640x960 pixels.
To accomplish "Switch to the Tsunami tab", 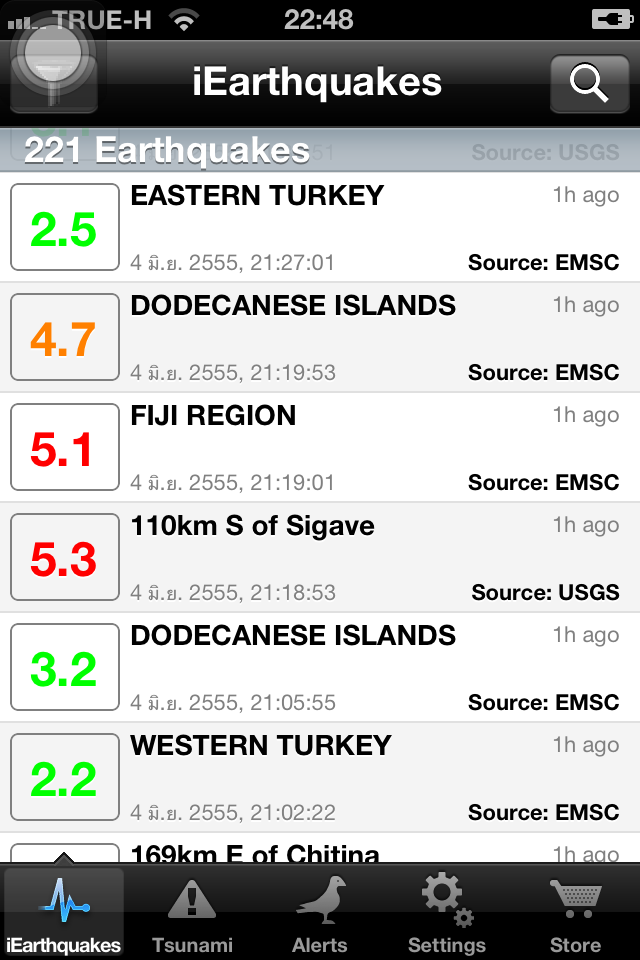I will click(x=192, y=913).
